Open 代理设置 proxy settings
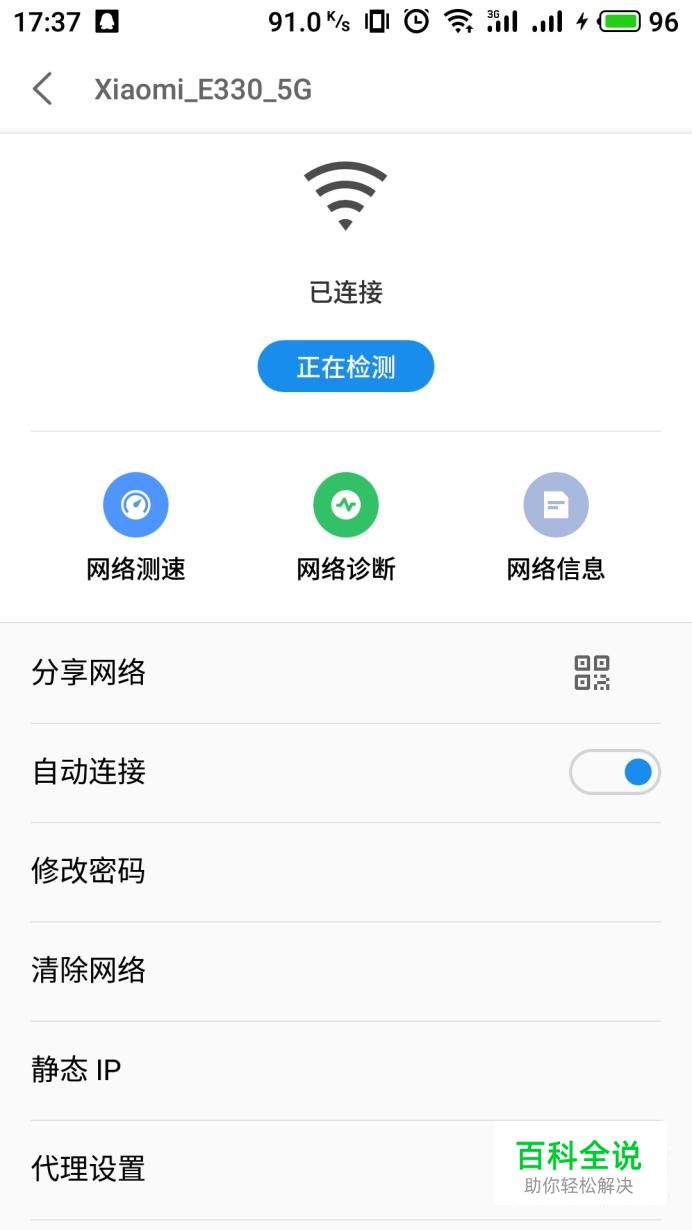The width and height of the screenshot is (692, 1230). tap(250, 1168)
